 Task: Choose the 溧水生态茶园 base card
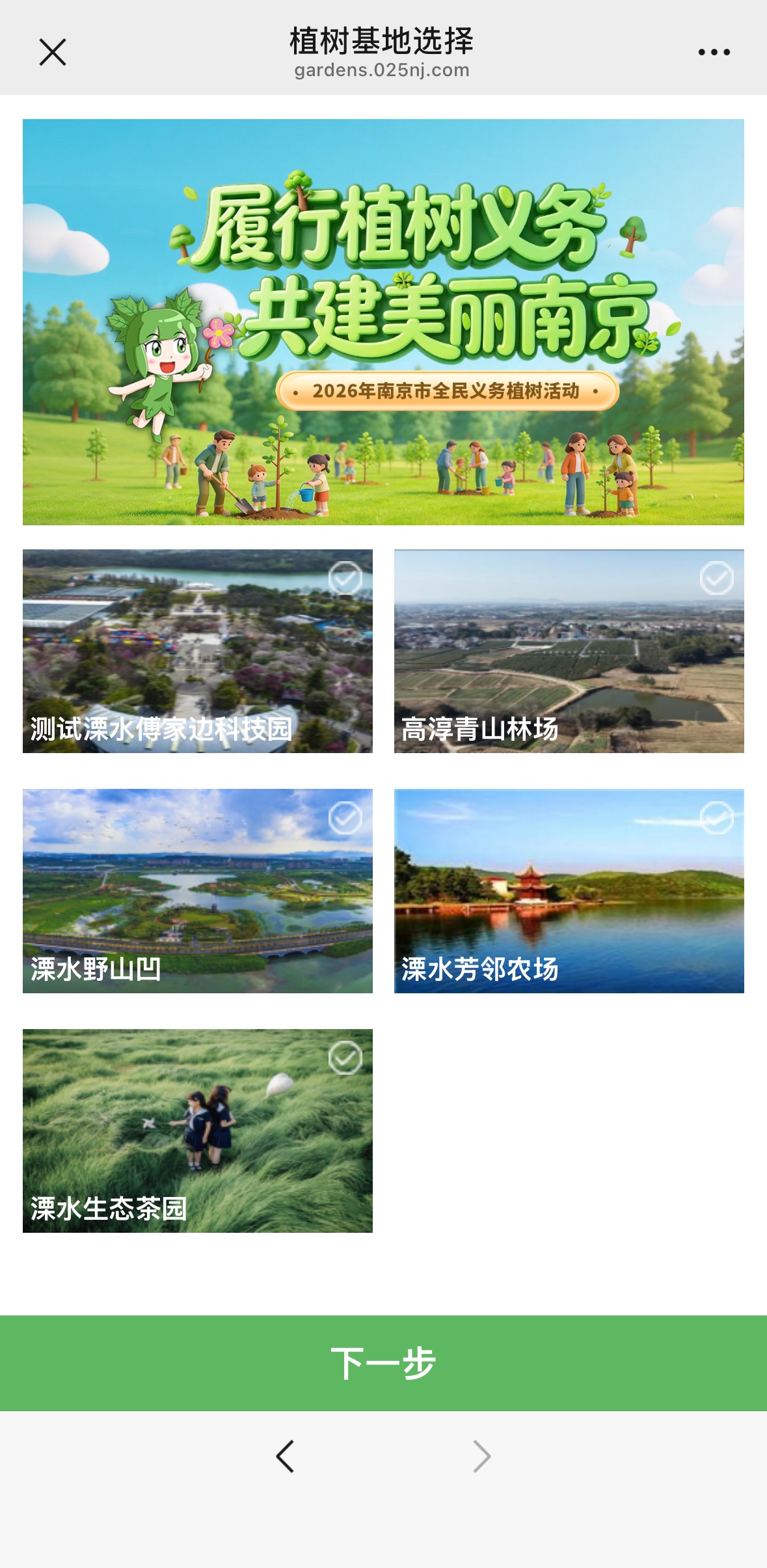197,1131
